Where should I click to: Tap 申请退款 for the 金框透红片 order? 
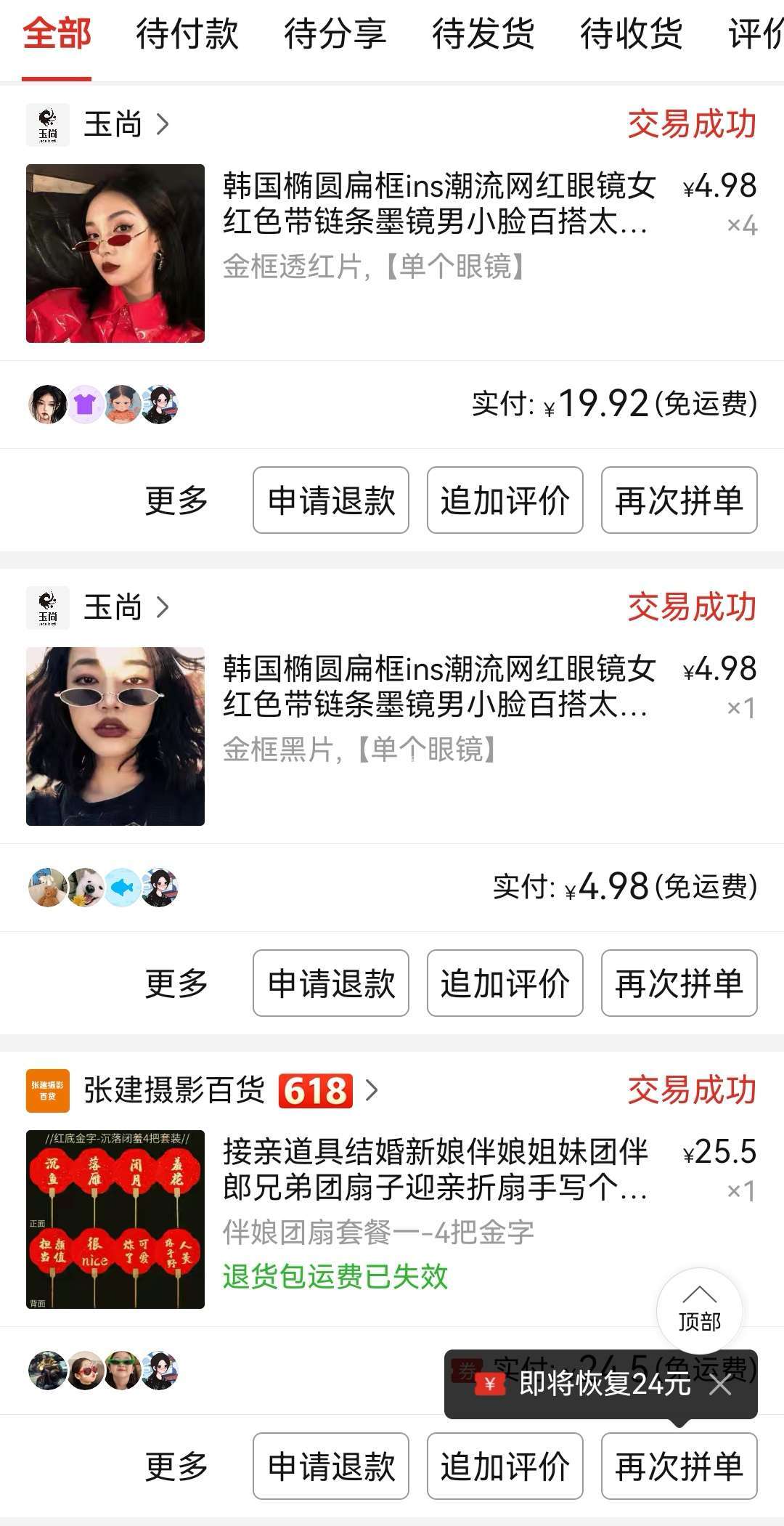click(x=331, y=500)
